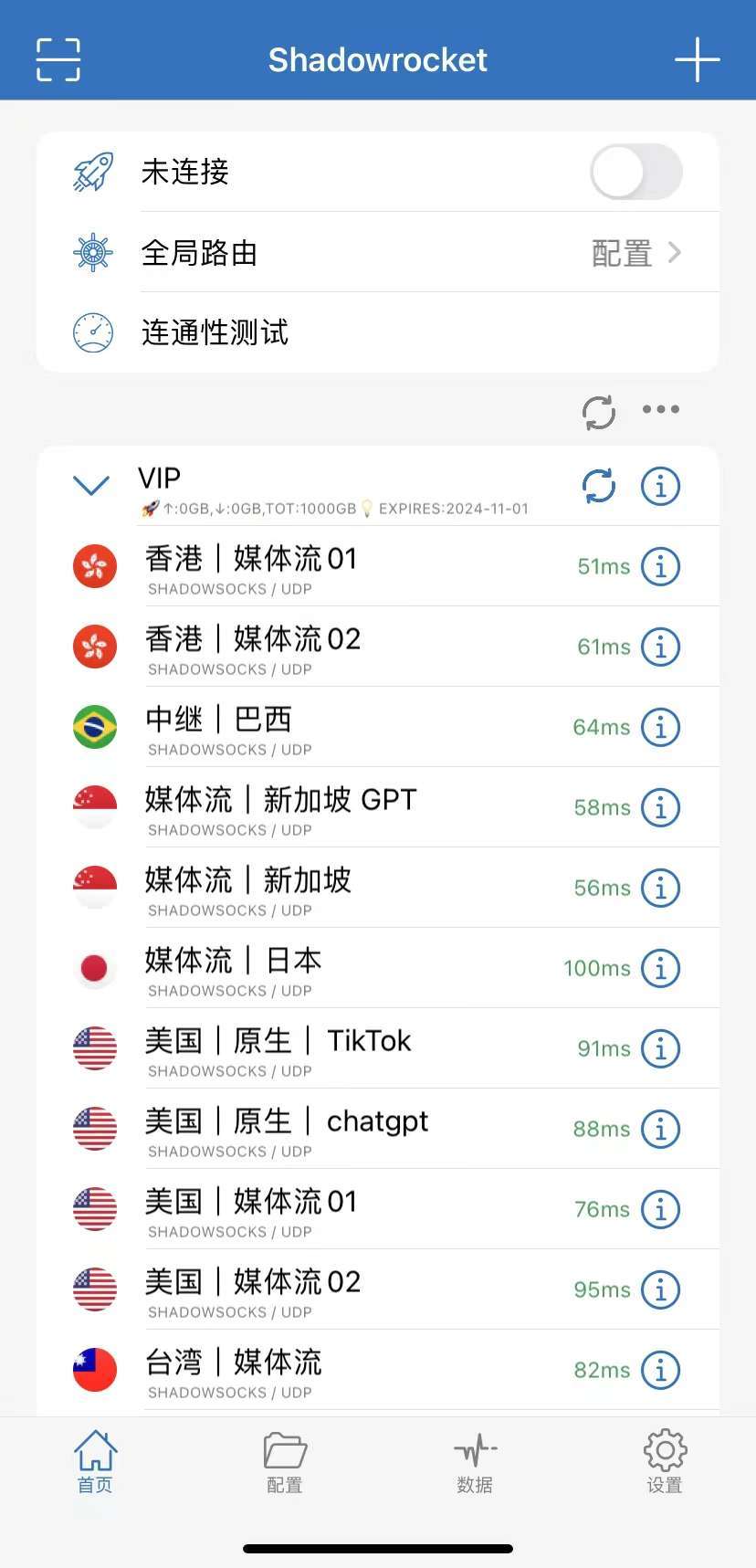This screenshot has width=756, height=1568.
Task: Open info for the VIP subscription
Action: click(660, 486)
